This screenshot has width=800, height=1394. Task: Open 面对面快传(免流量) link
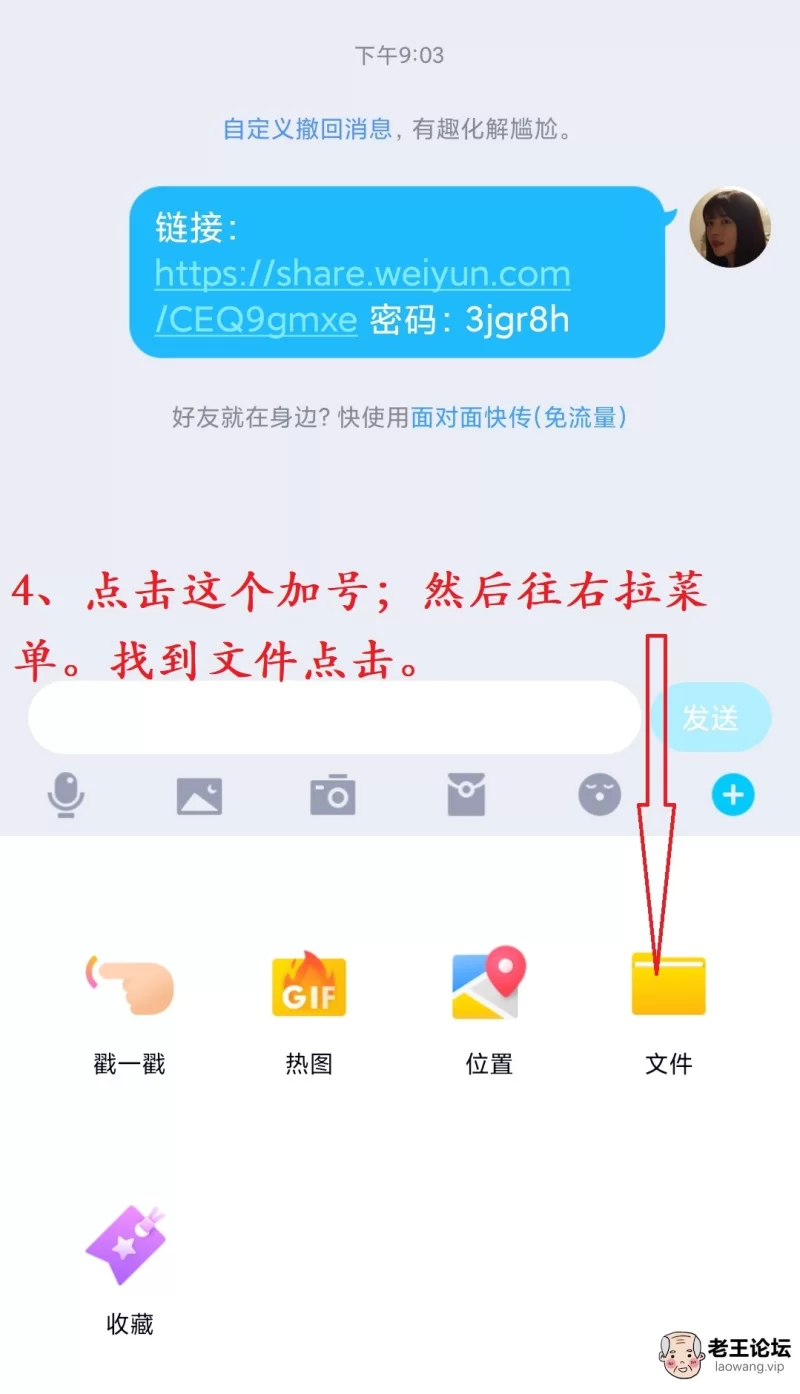click(519, 417)
